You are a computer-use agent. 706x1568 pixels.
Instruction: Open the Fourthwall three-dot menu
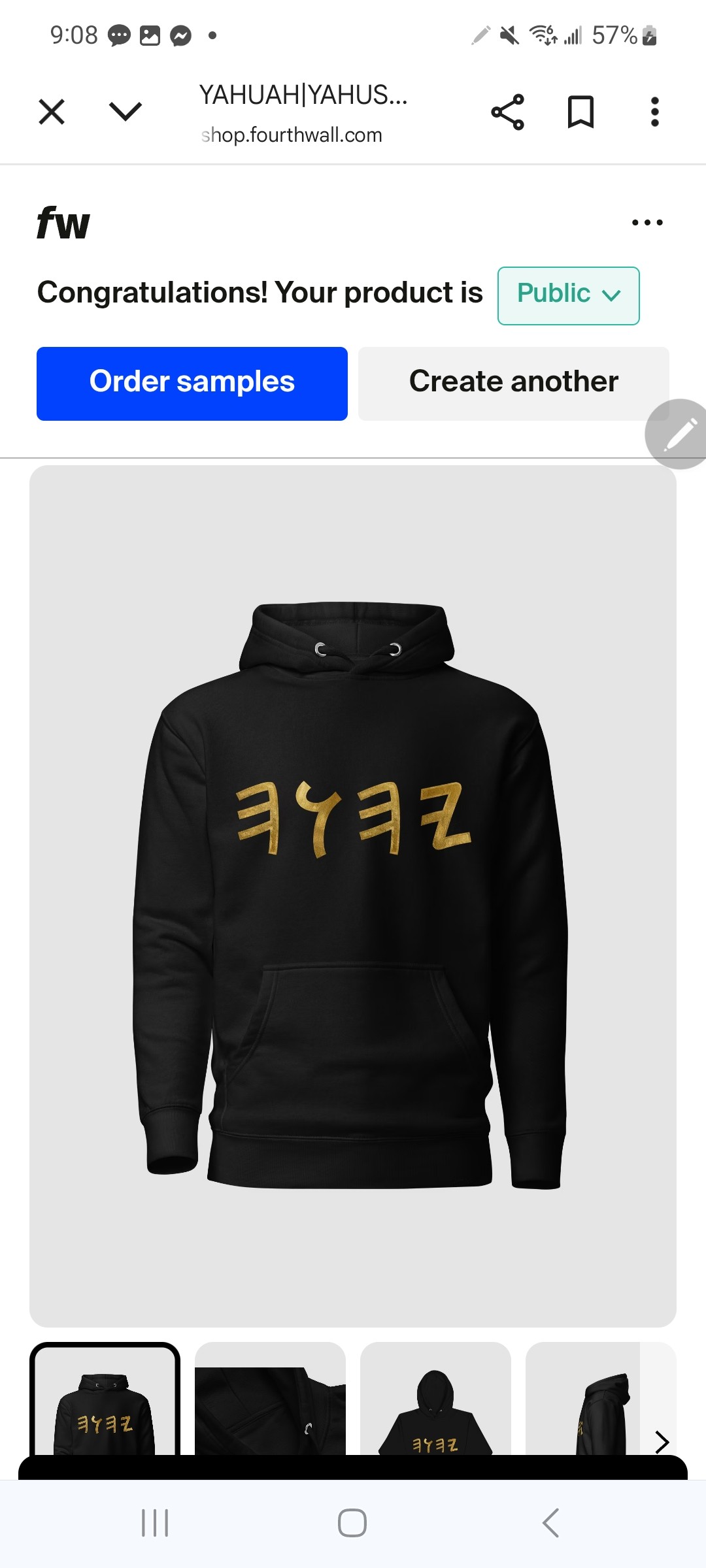coord(647,223)
